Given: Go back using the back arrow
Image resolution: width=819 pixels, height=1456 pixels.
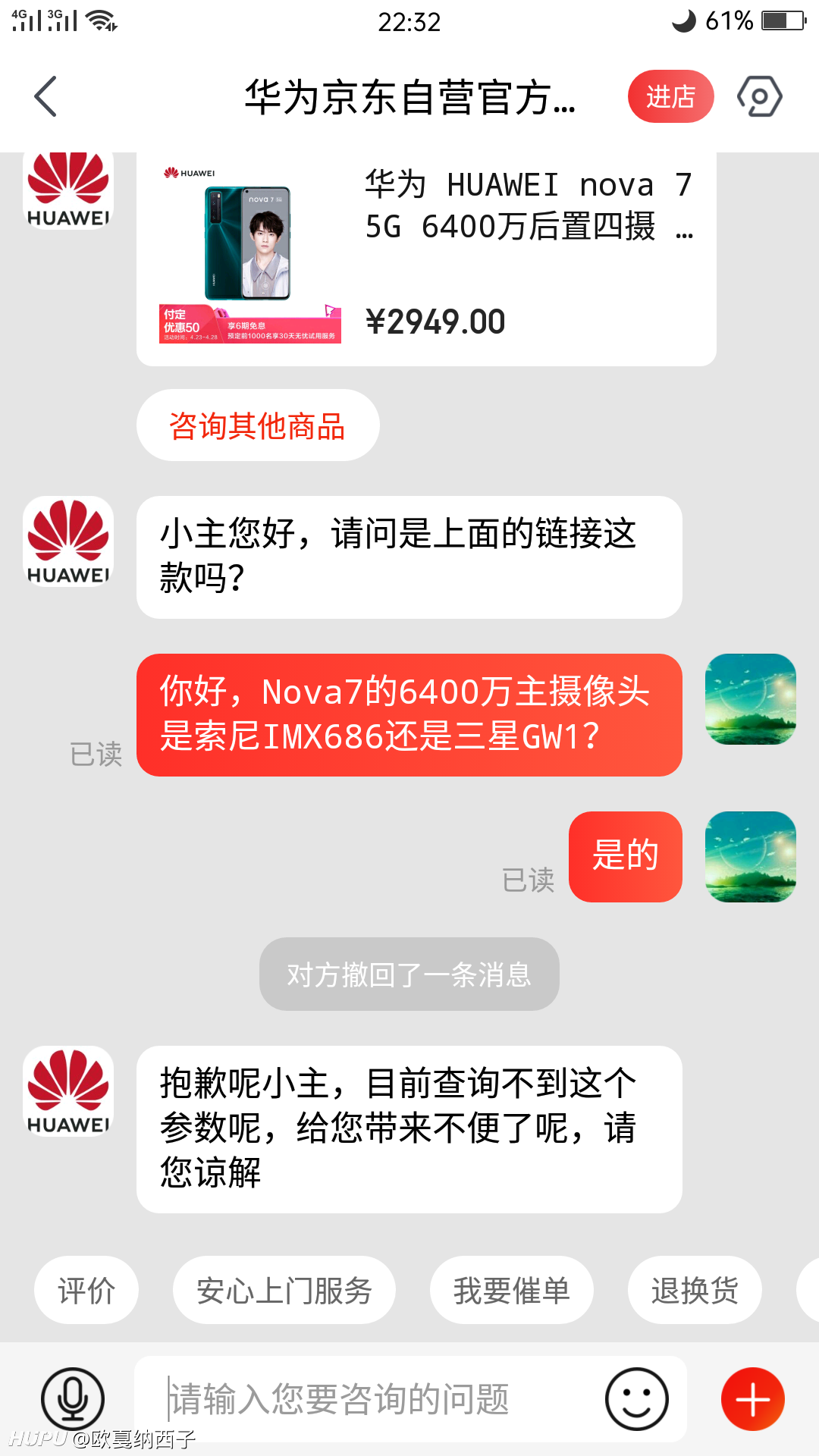Looking at the screenshot, I should coord(45,96).
